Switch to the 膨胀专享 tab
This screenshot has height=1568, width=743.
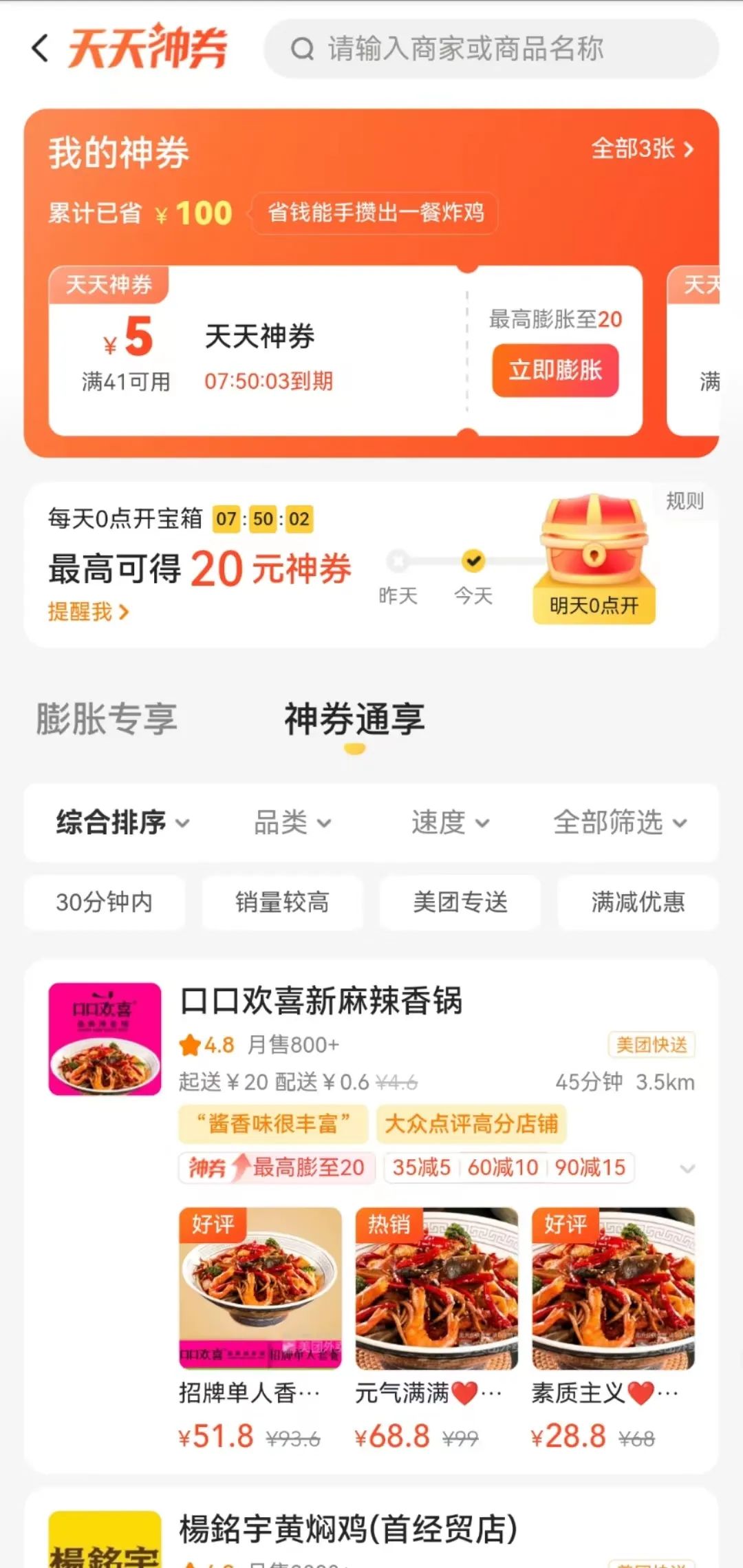click(x=107, y=719)
